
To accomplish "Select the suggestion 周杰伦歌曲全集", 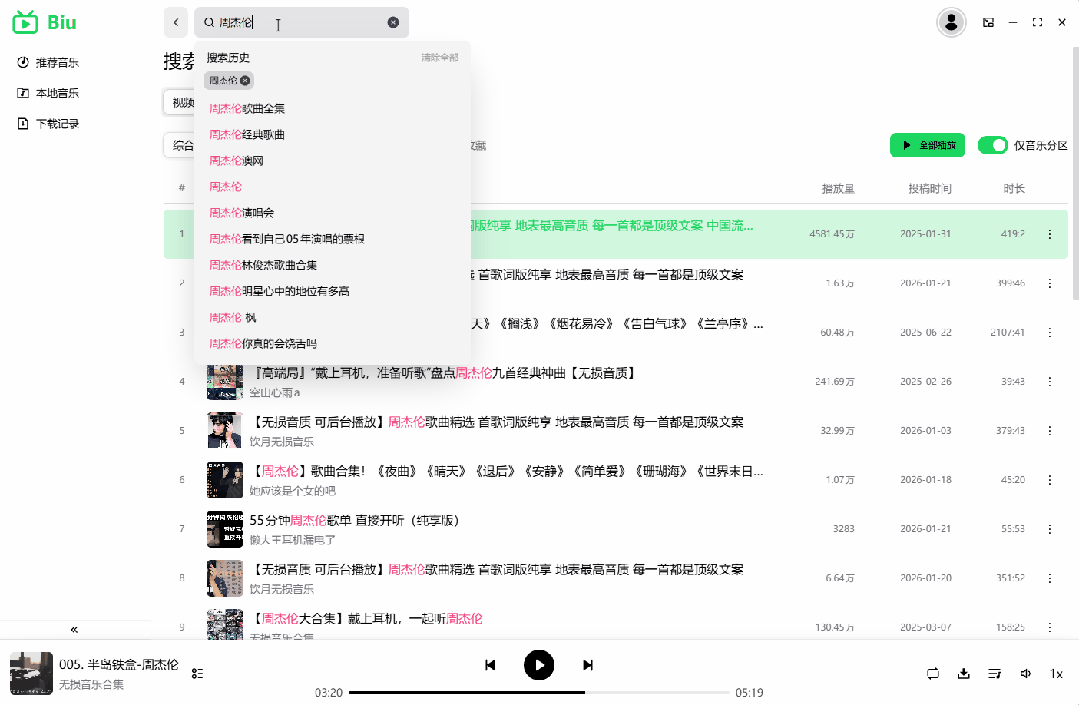I will (247, 108).
